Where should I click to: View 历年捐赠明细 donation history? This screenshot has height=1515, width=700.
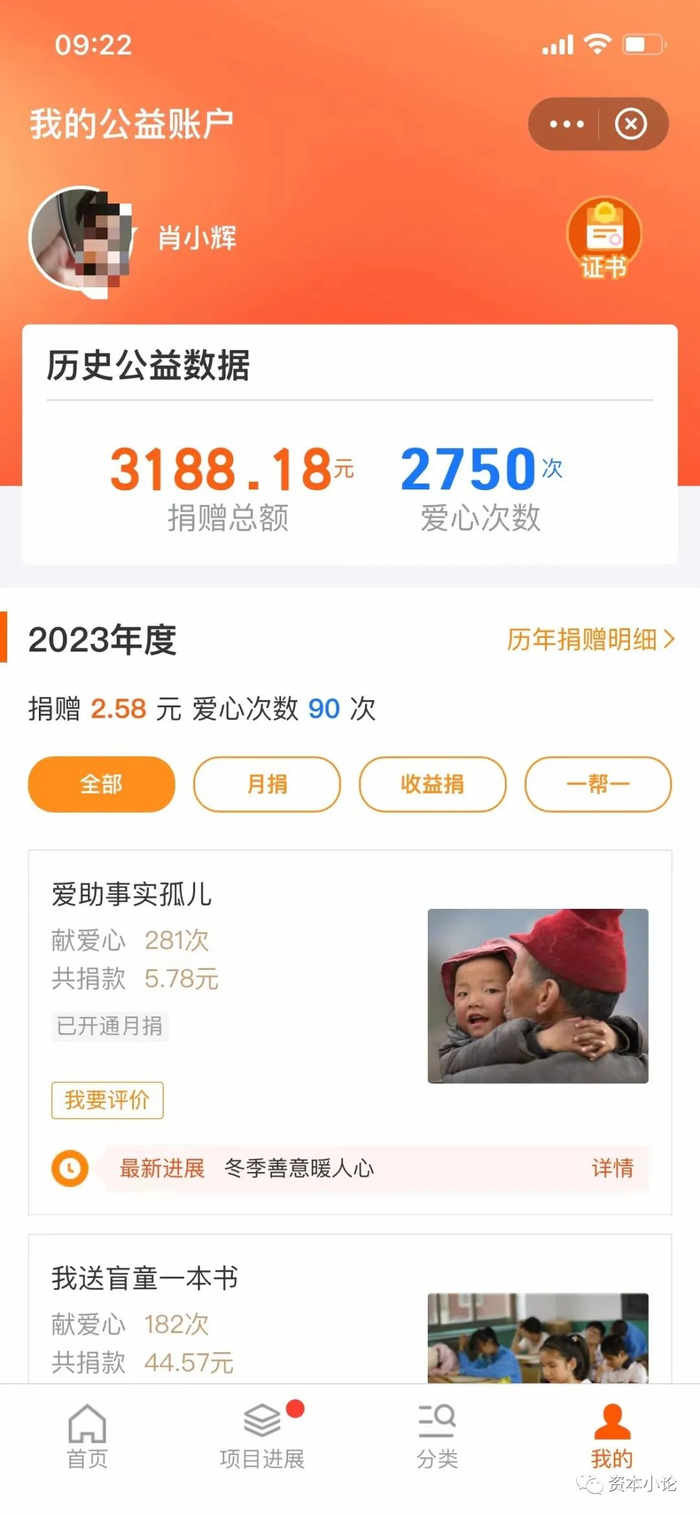591,639
